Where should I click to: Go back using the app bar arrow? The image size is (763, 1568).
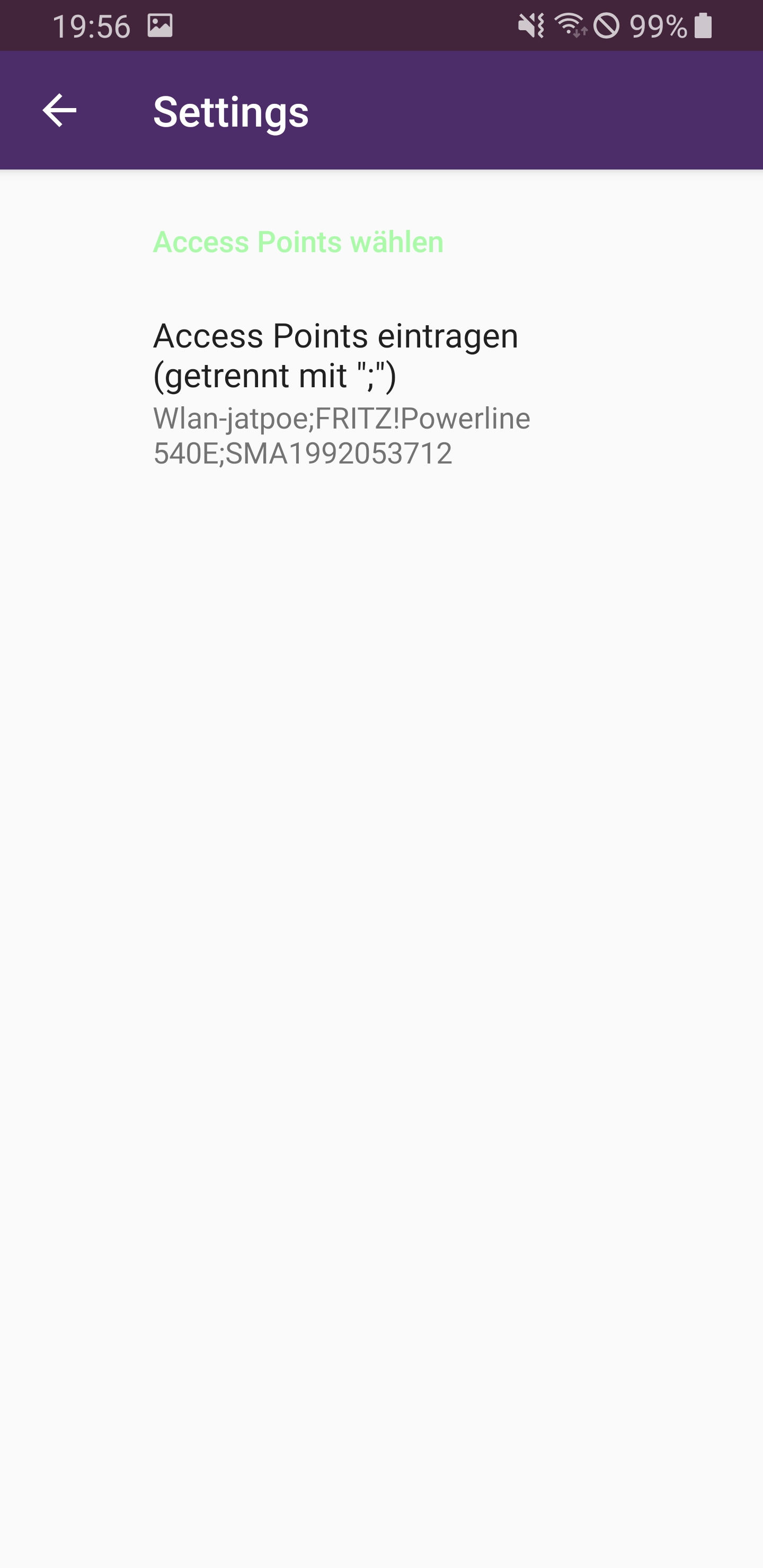click(x=59, y=111)
